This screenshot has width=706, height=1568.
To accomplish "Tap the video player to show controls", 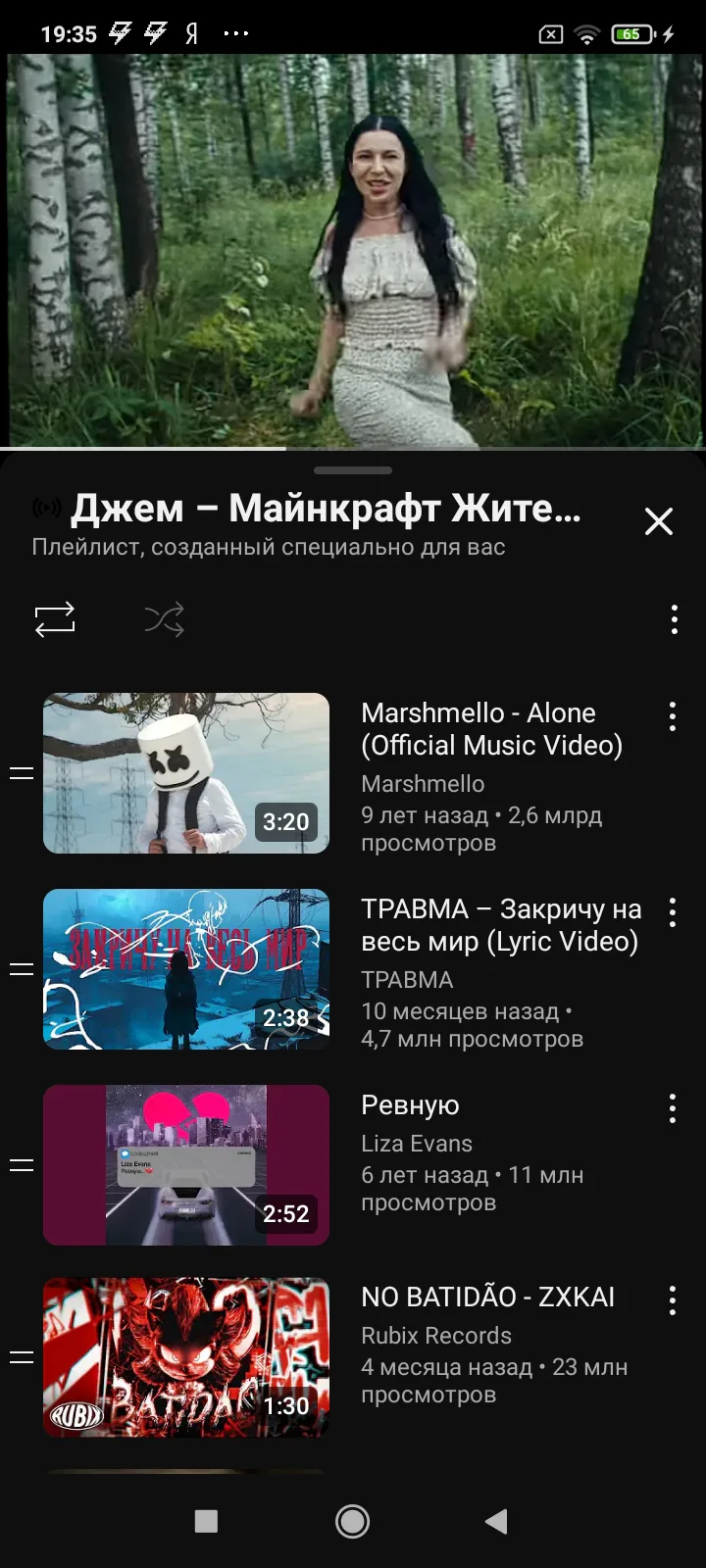I will click(353, 250).
